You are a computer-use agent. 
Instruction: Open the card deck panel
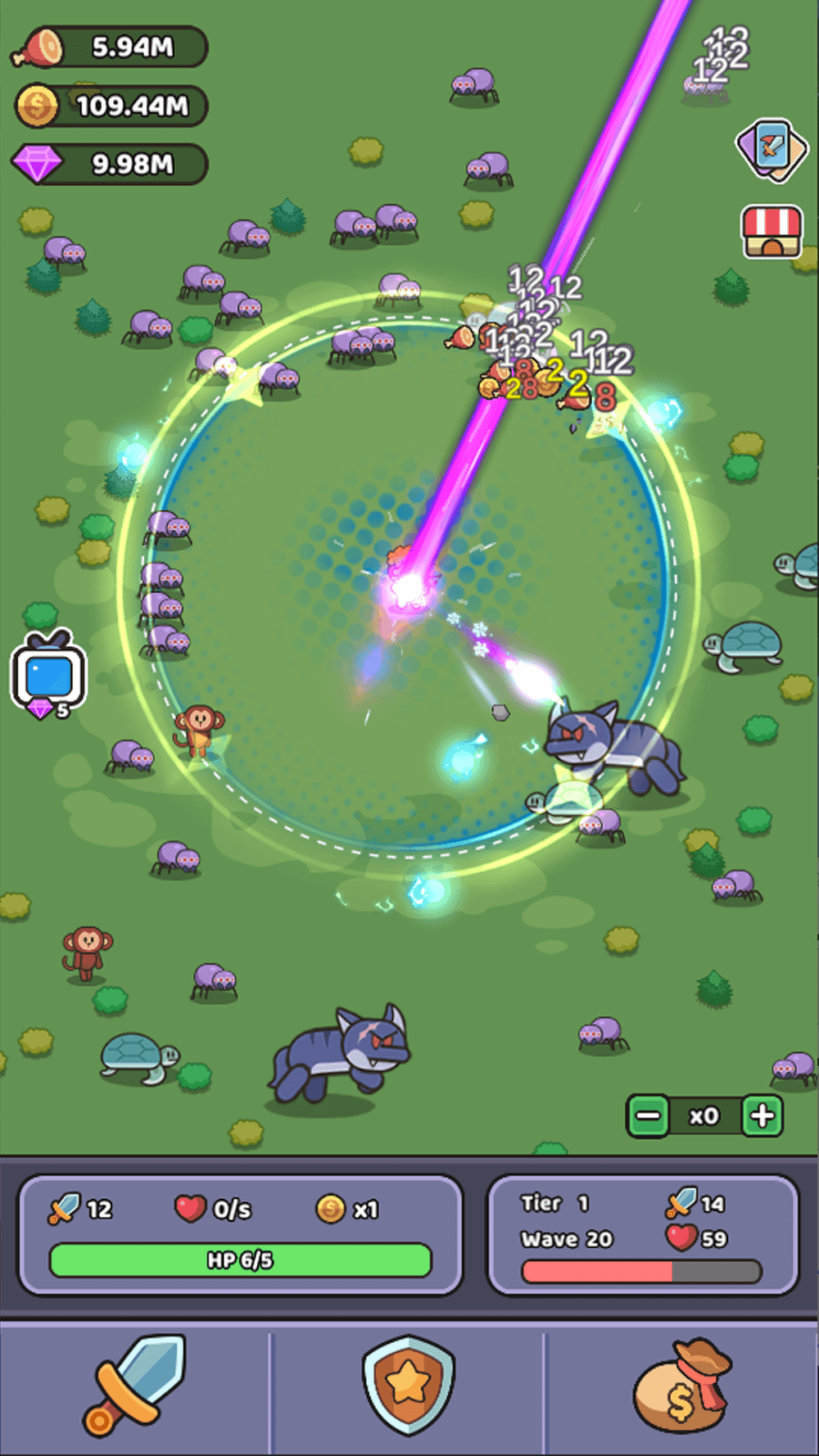[772, 153]
